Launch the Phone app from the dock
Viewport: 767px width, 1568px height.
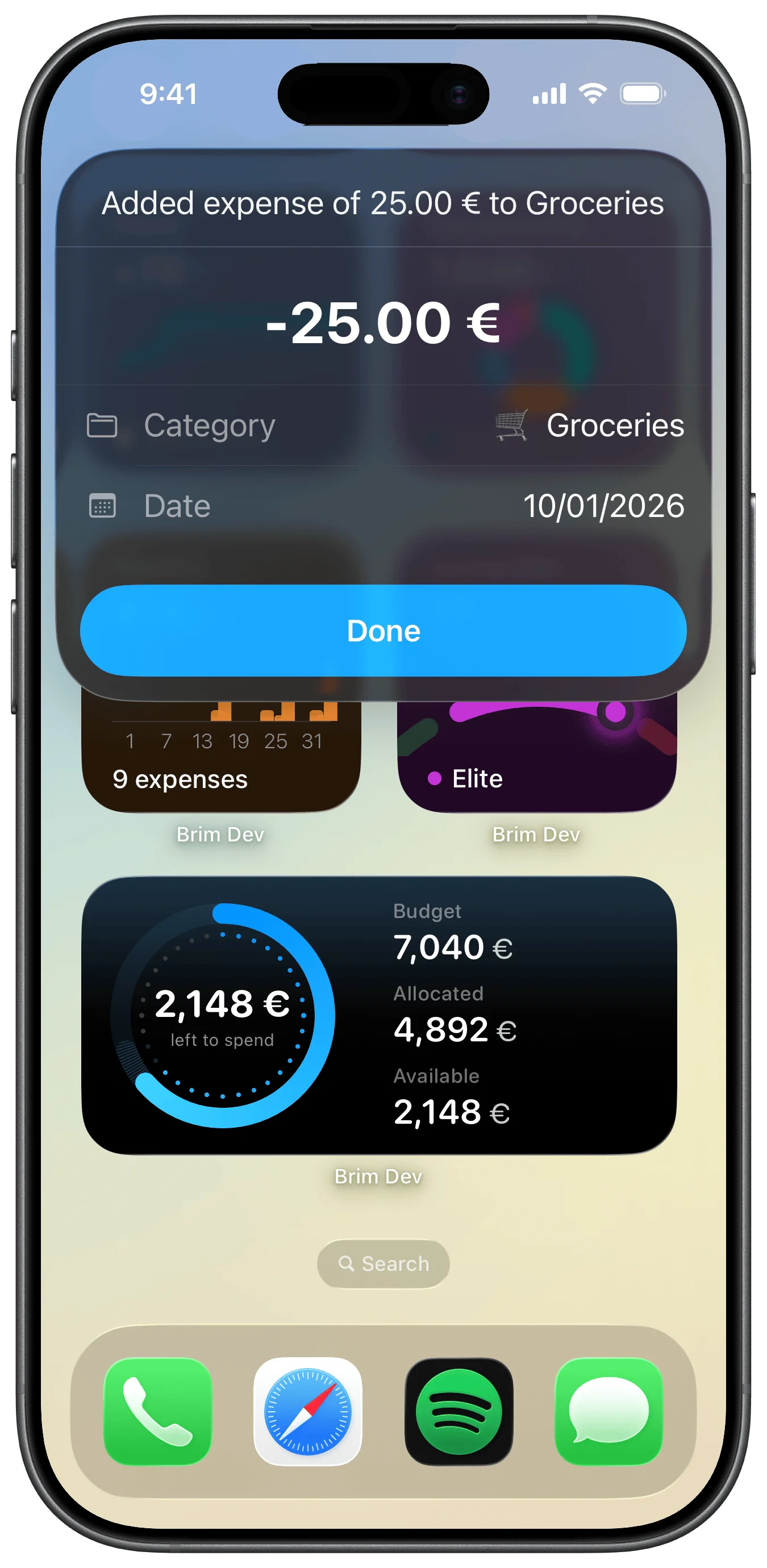159,1411
